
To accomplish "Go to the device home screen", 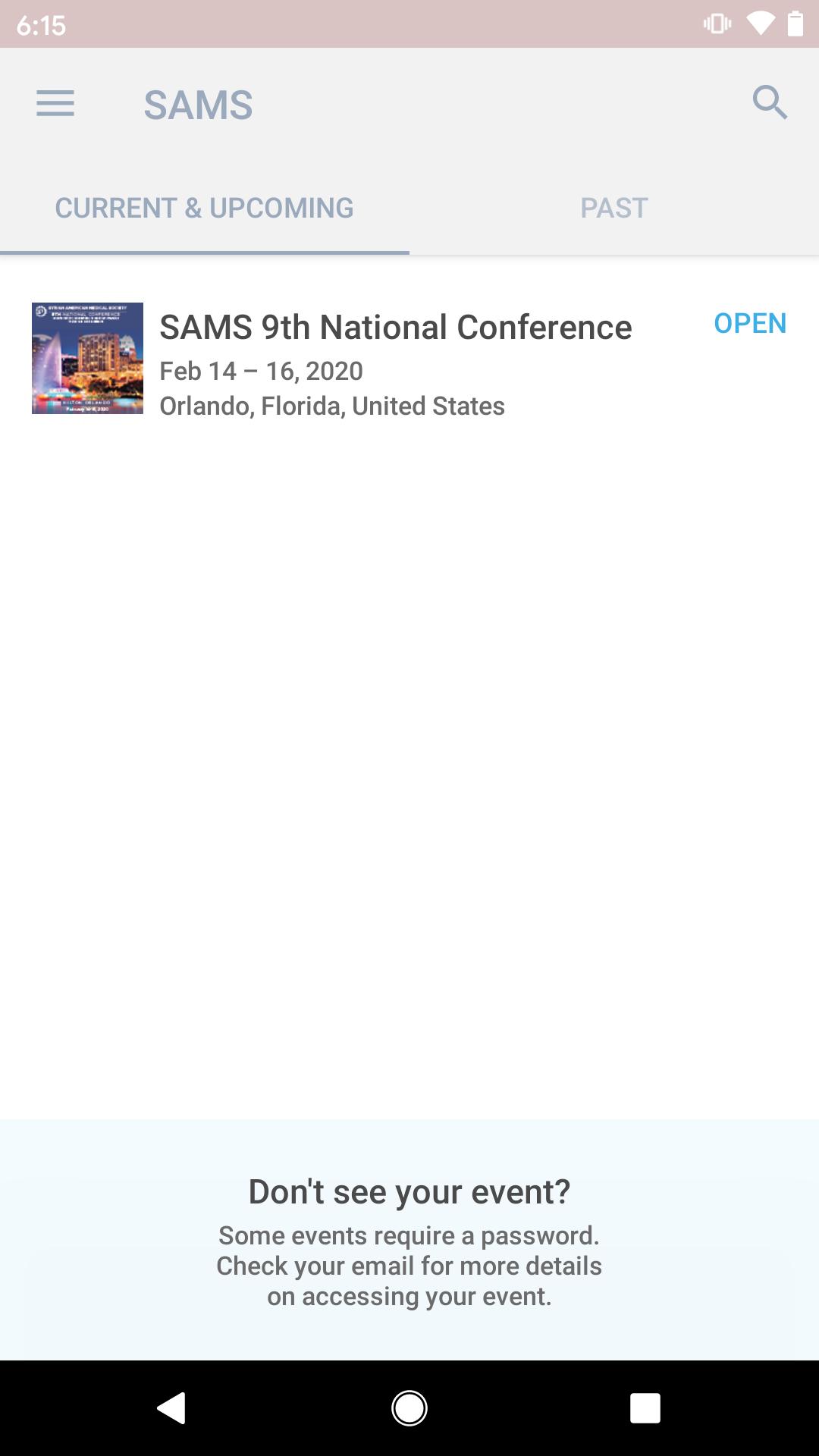I will 409,1408.
